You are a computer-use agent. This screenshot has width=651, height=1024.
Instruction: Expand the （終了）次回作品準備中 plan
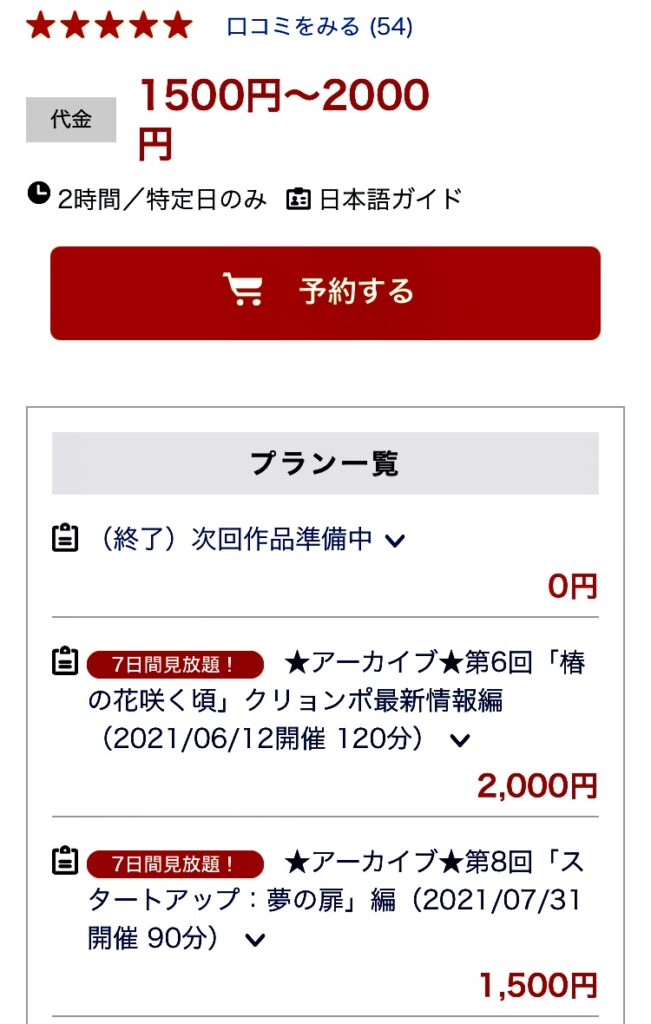tap(395, 541)
